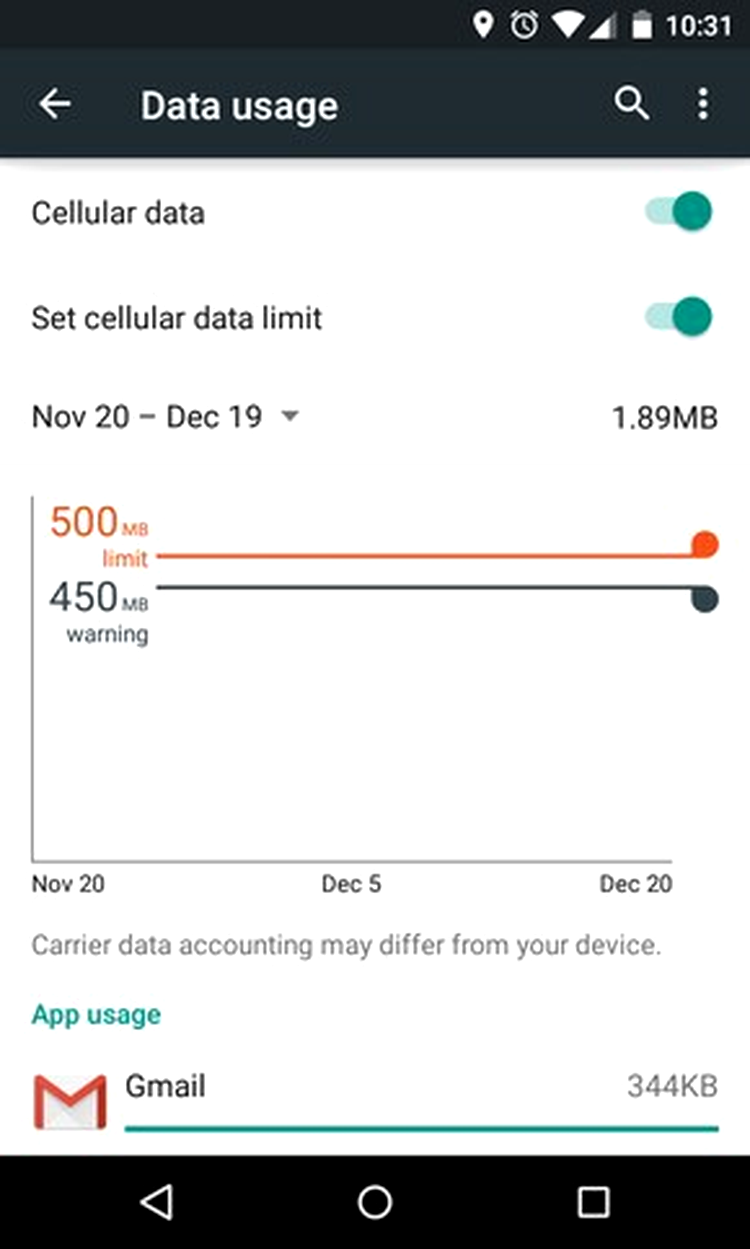This screenshot has height=1249, width=750.
Task: Tap the orange 500 MB limit handle
Action: tap(705, 545)
